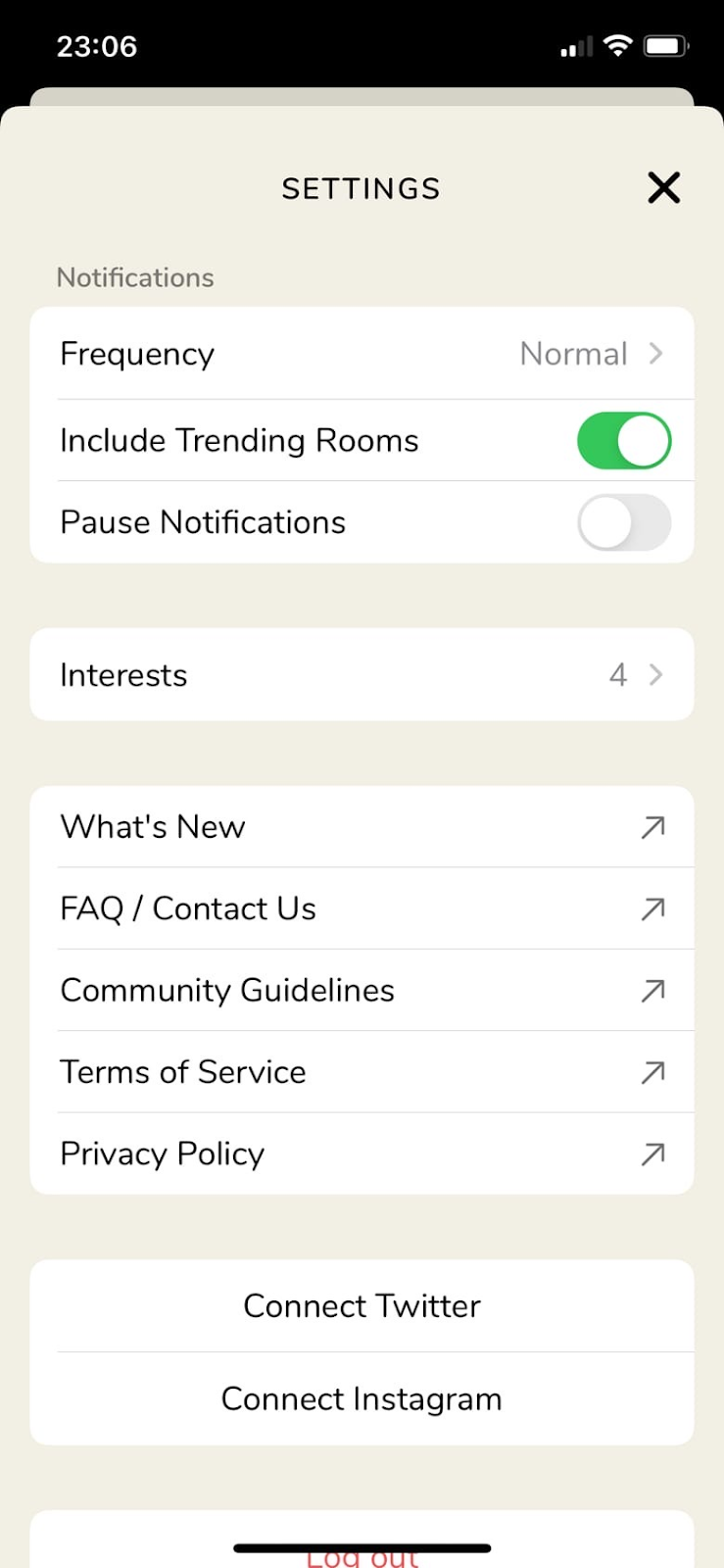
Task: Turn off Include Trending Rooms
Action: pyautogui.click(x=624, y=441)
